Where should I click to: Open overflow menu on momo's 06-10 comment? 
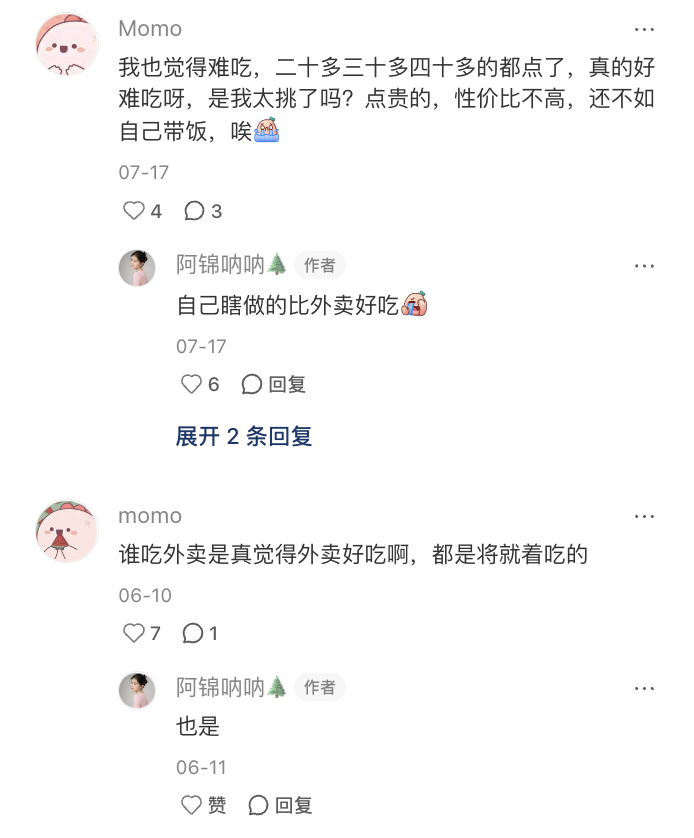click(645, 516)
